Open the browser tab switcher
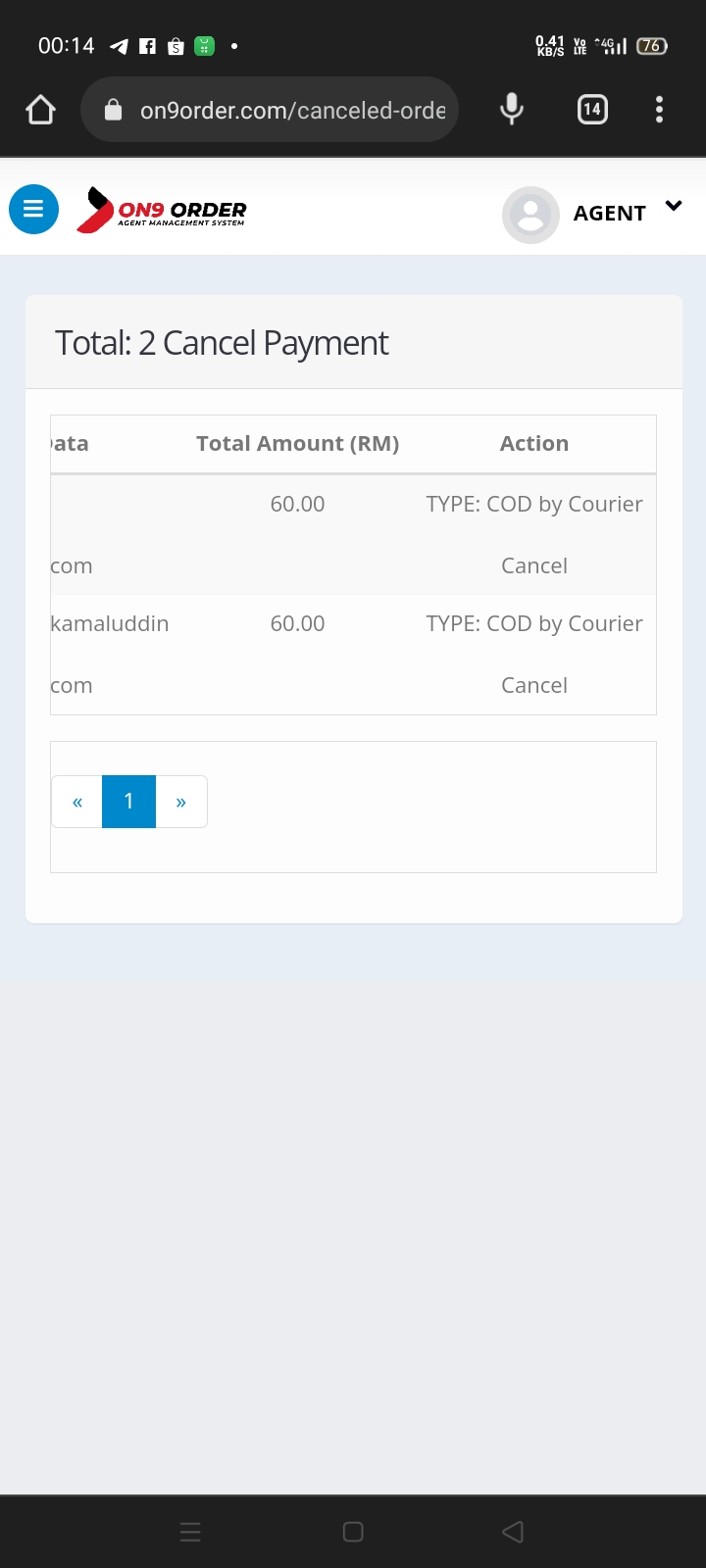Viewport: 706px width, 1568px height. tap(592, 110)
